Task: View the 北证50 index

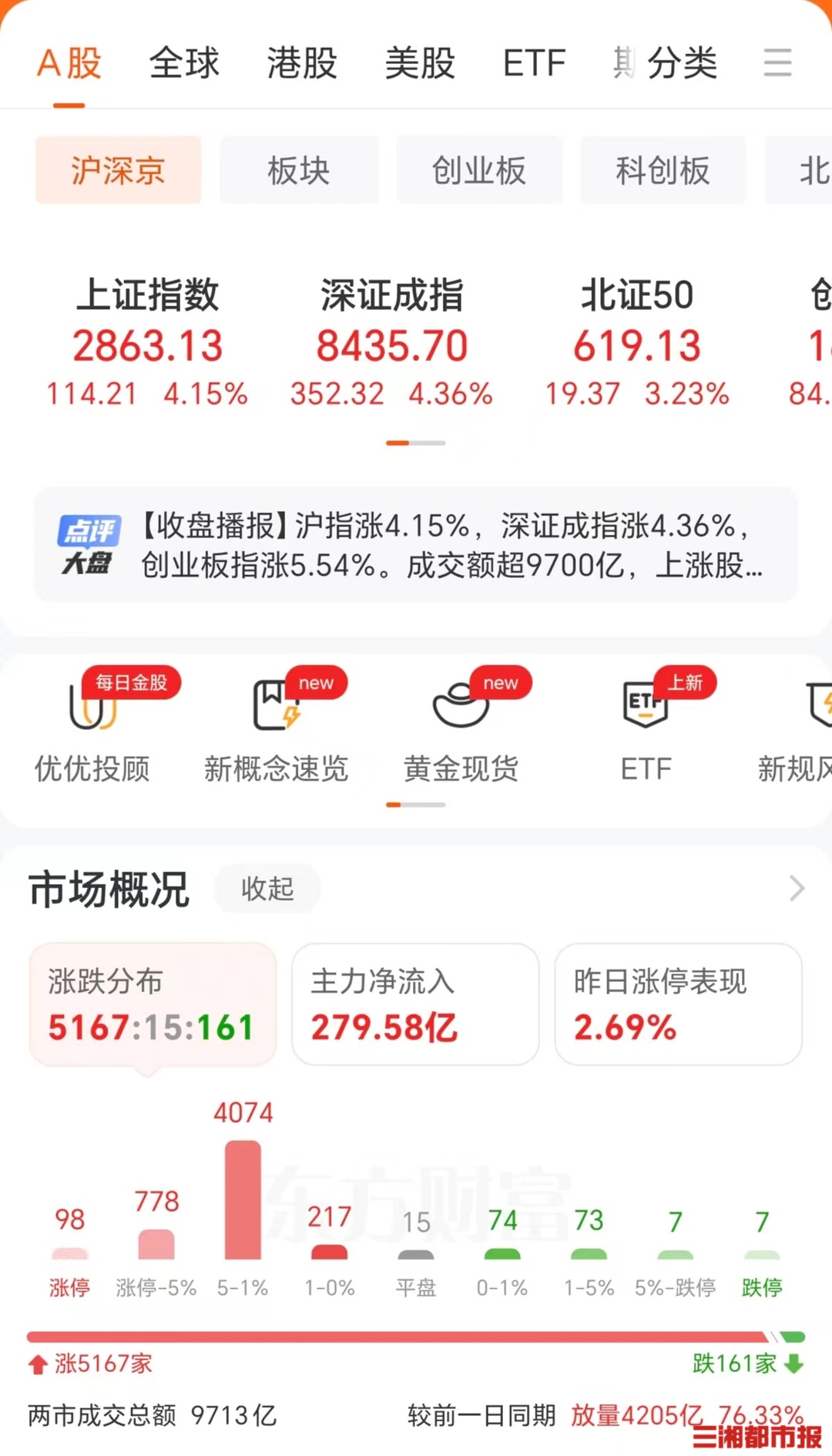Action: click(x=637, y=343)
